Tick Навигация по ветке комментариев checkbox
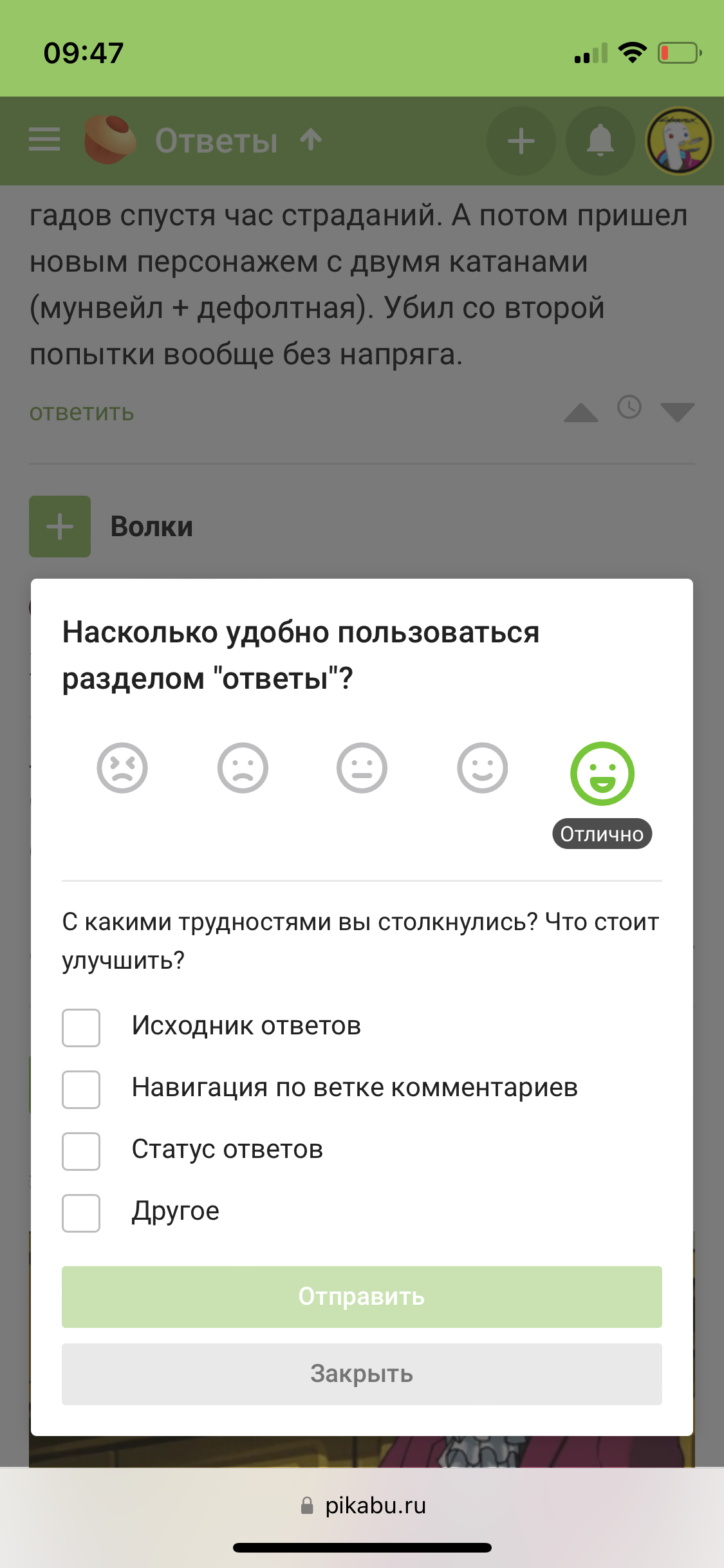This screenshot has height=1568, width=724. (x=81, y=1090)
